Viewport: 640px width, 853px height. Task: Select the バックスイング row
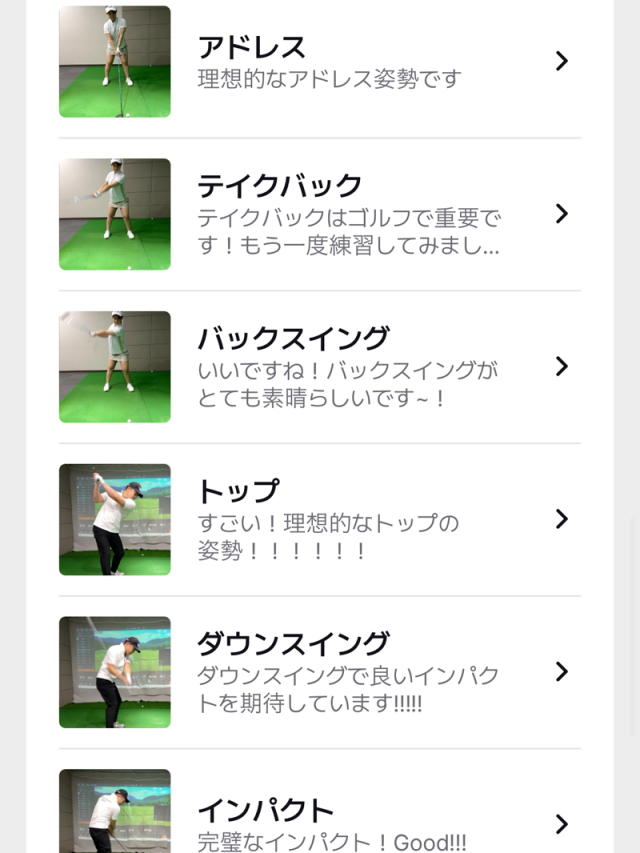[x=320, y=367]
